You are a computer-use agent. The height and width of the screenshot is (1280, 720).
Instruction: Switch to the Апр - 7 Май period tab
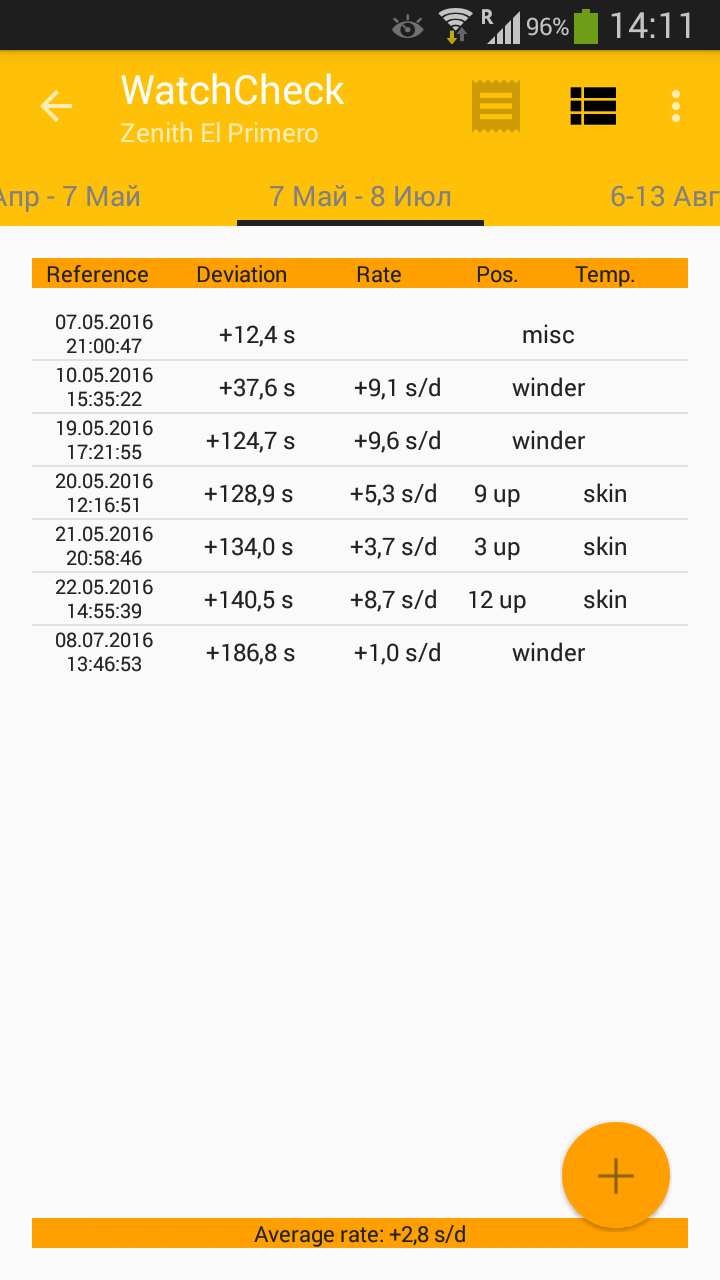[70, 196]
